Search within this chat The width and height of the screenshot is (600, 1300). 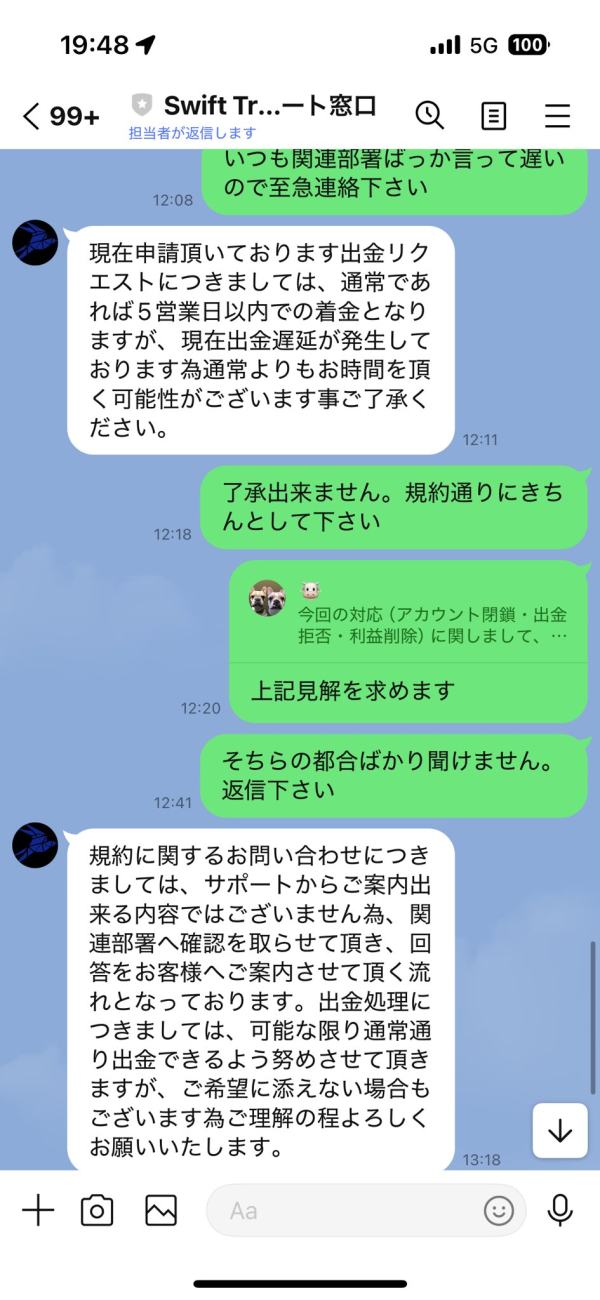(x=429, y=115)
